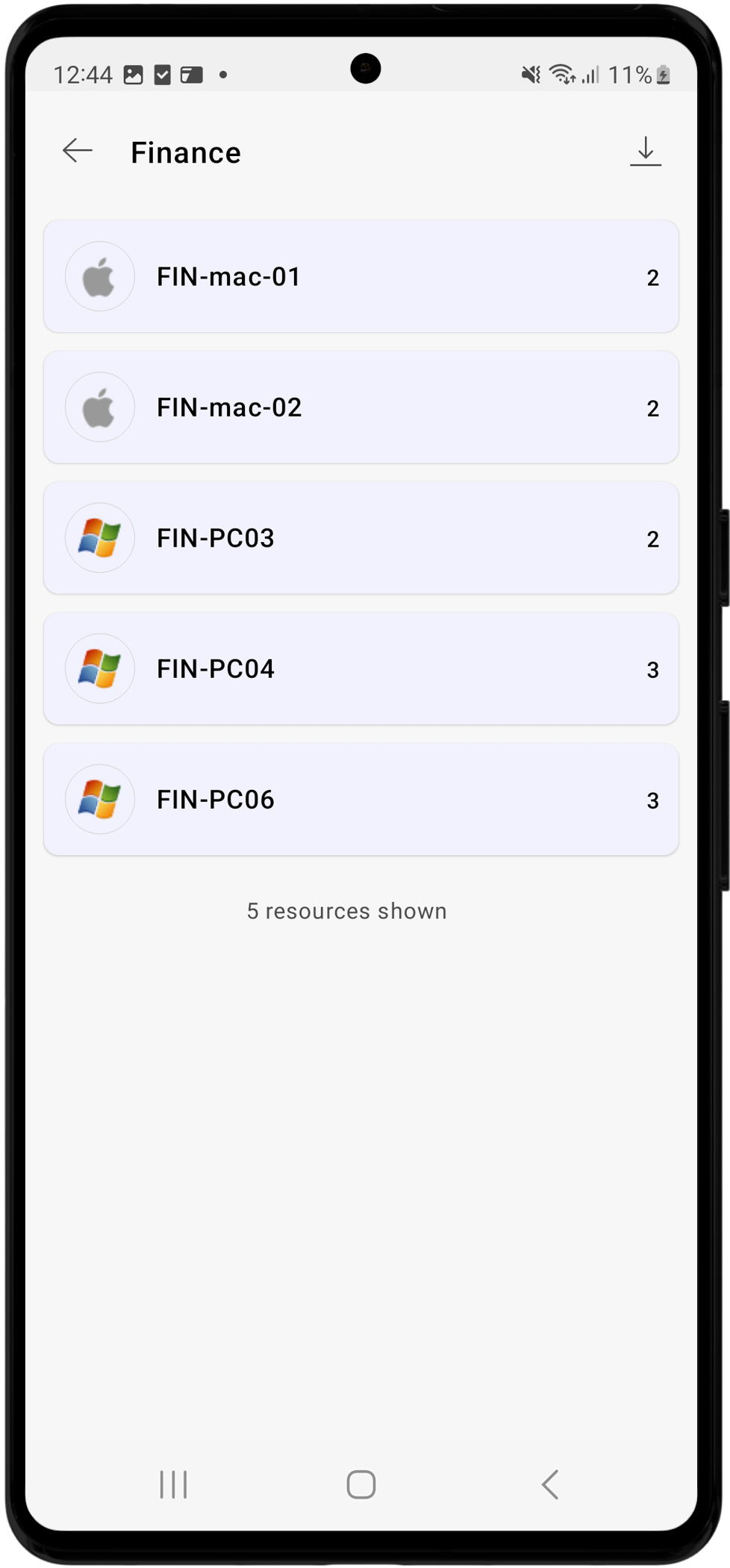Viewport: 730px width, 1568px height.
Task: Tap the count badge on FIN-PC04
Action: point(653,670)
